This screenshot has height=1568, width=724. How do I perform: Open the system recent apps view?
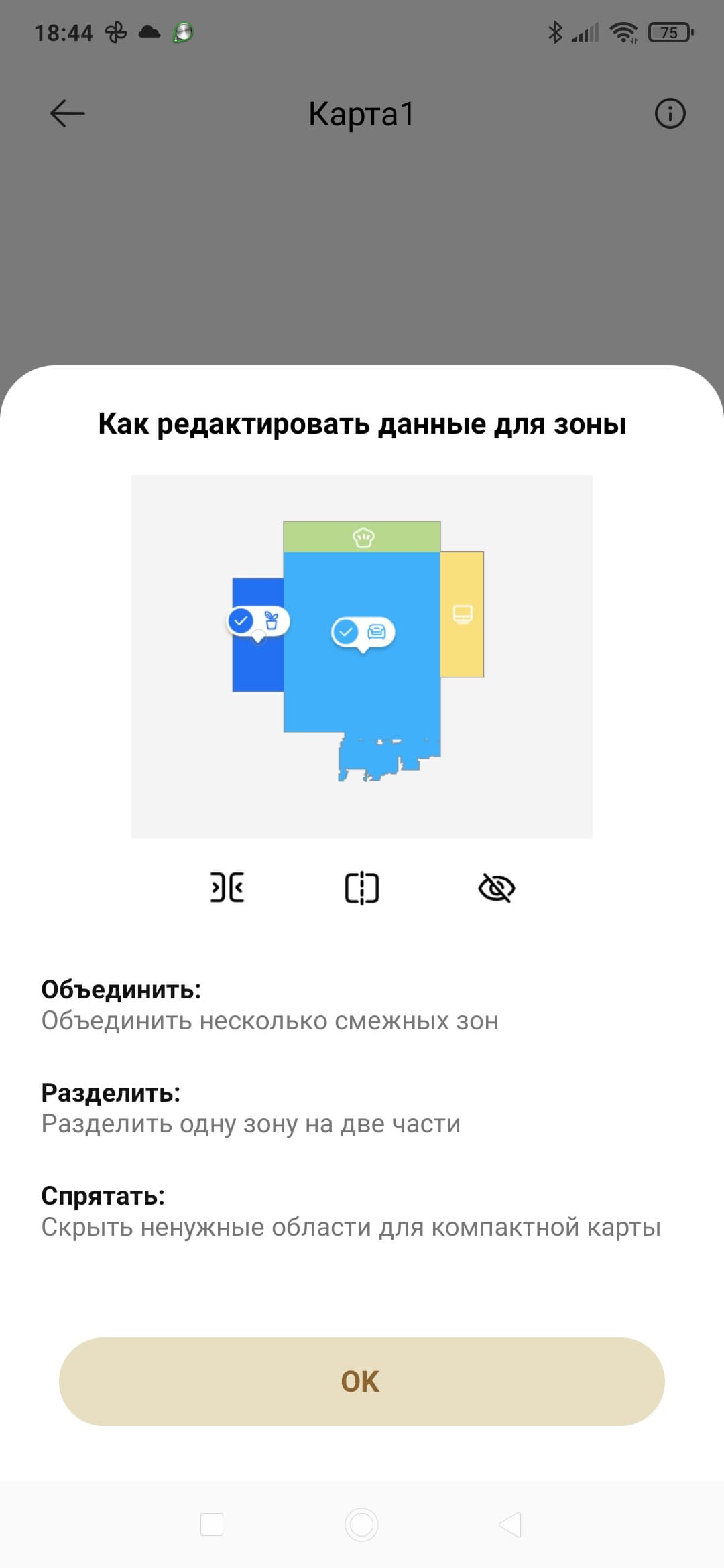click(x=212, y=1524)
